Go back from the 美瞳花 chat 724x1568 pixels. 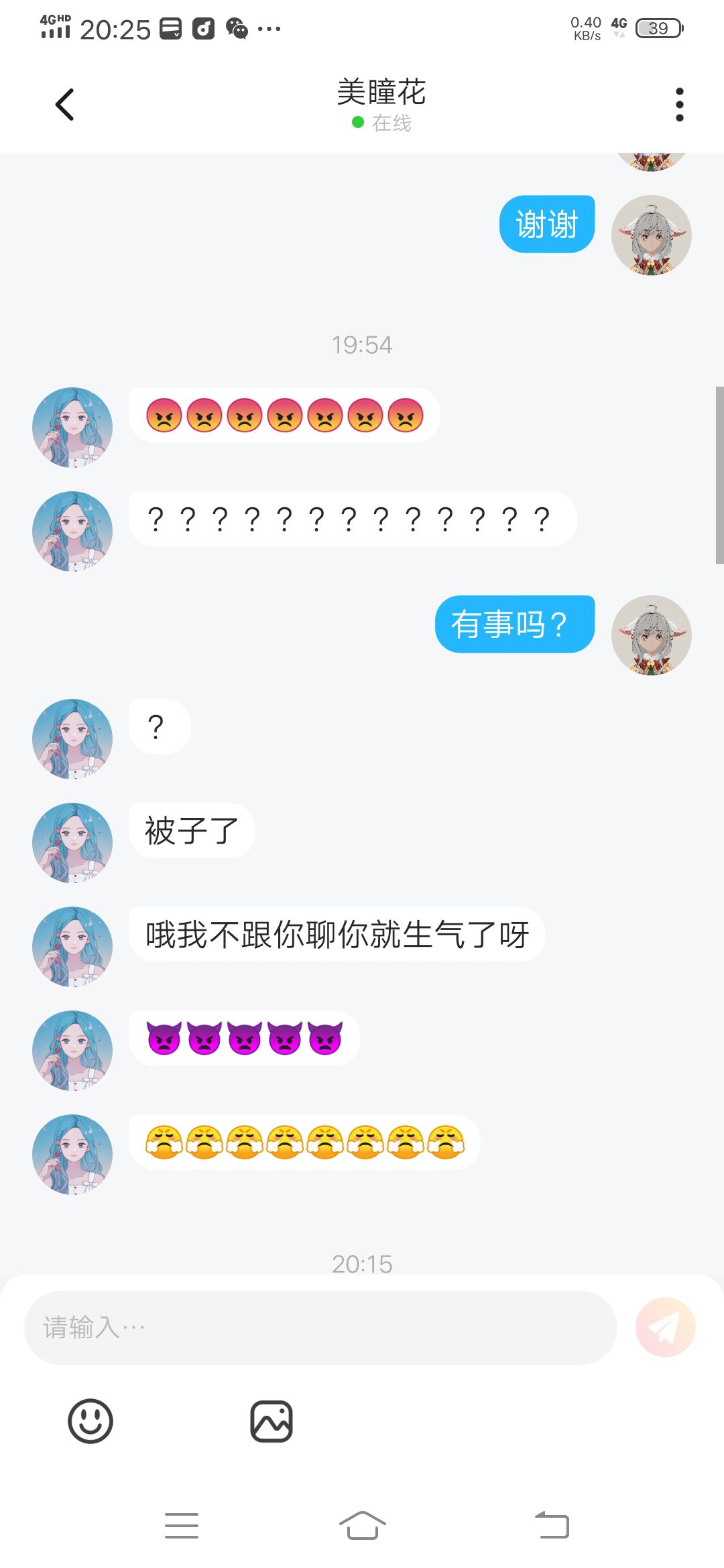click(64, 105)
